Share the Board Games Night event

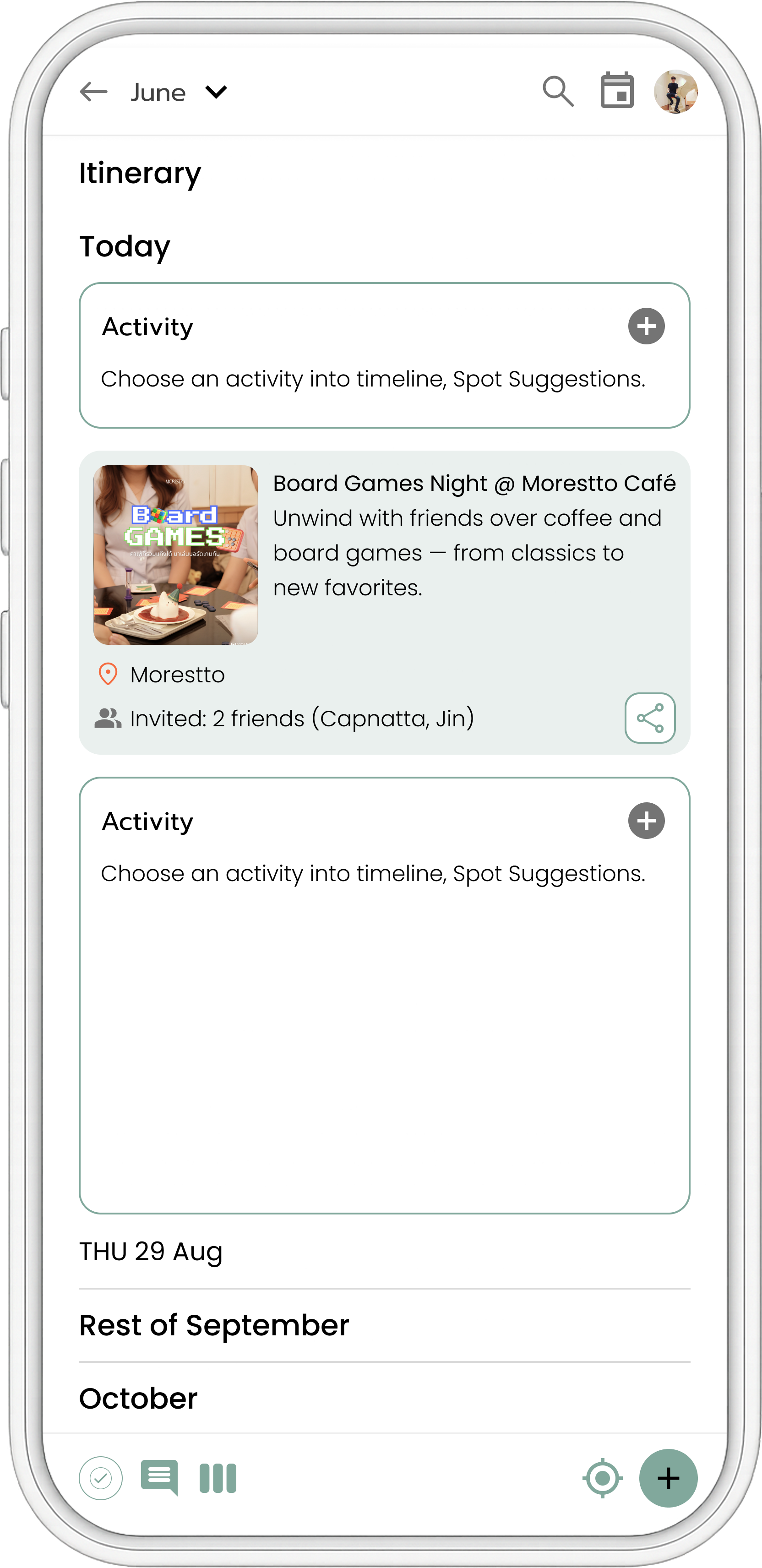pyautogui.click(x=649, y=718)
